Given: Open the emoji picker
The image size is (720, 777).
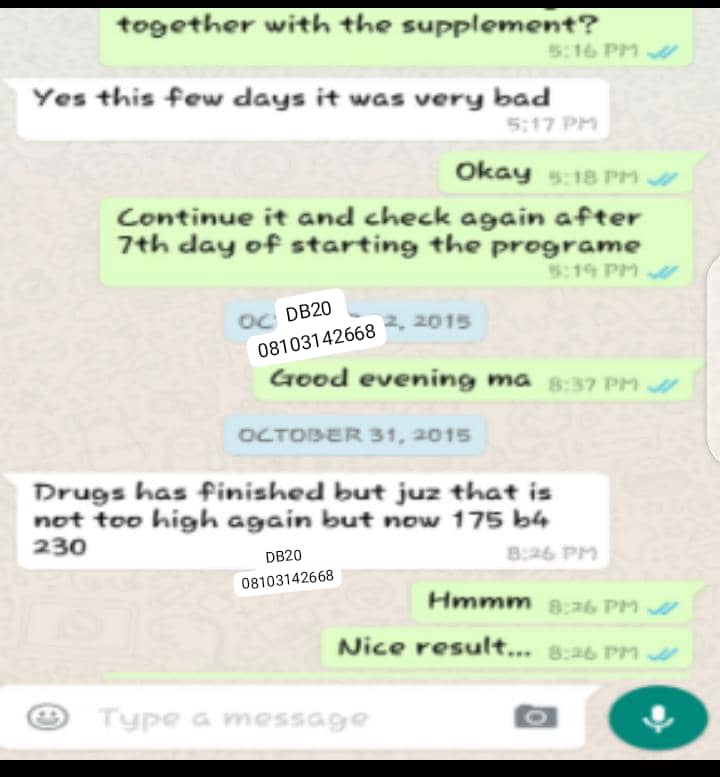Looking at the screenshot, I should click(x=47, y=717).
